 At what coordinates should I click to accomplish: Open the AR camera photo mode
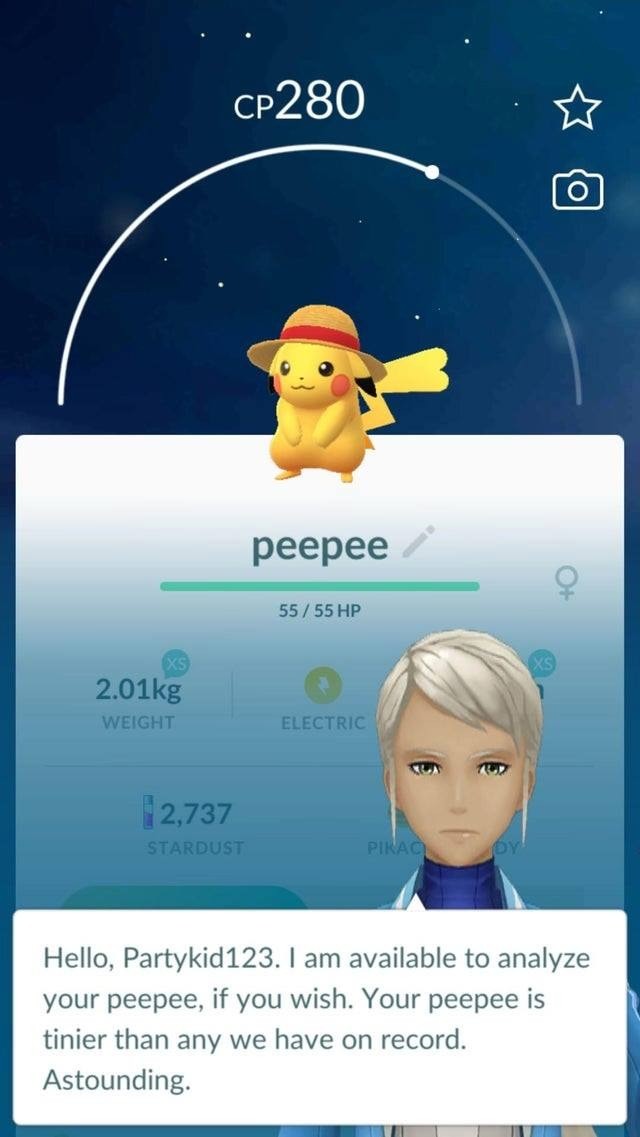578,189
